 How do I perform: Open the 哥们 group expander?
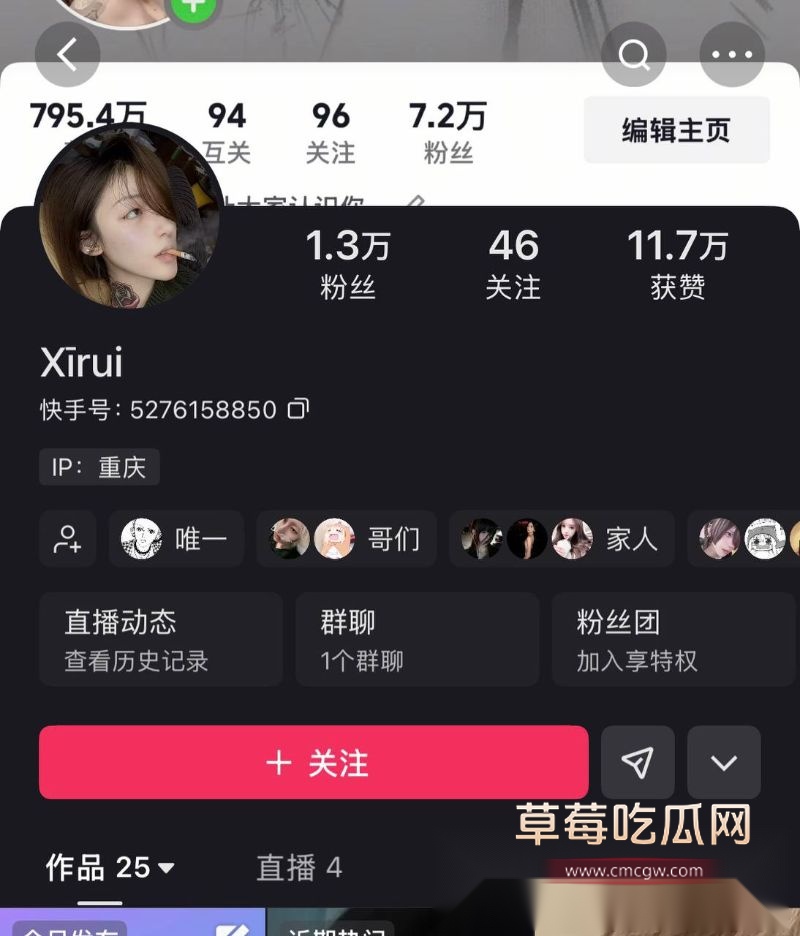[346, 539]
